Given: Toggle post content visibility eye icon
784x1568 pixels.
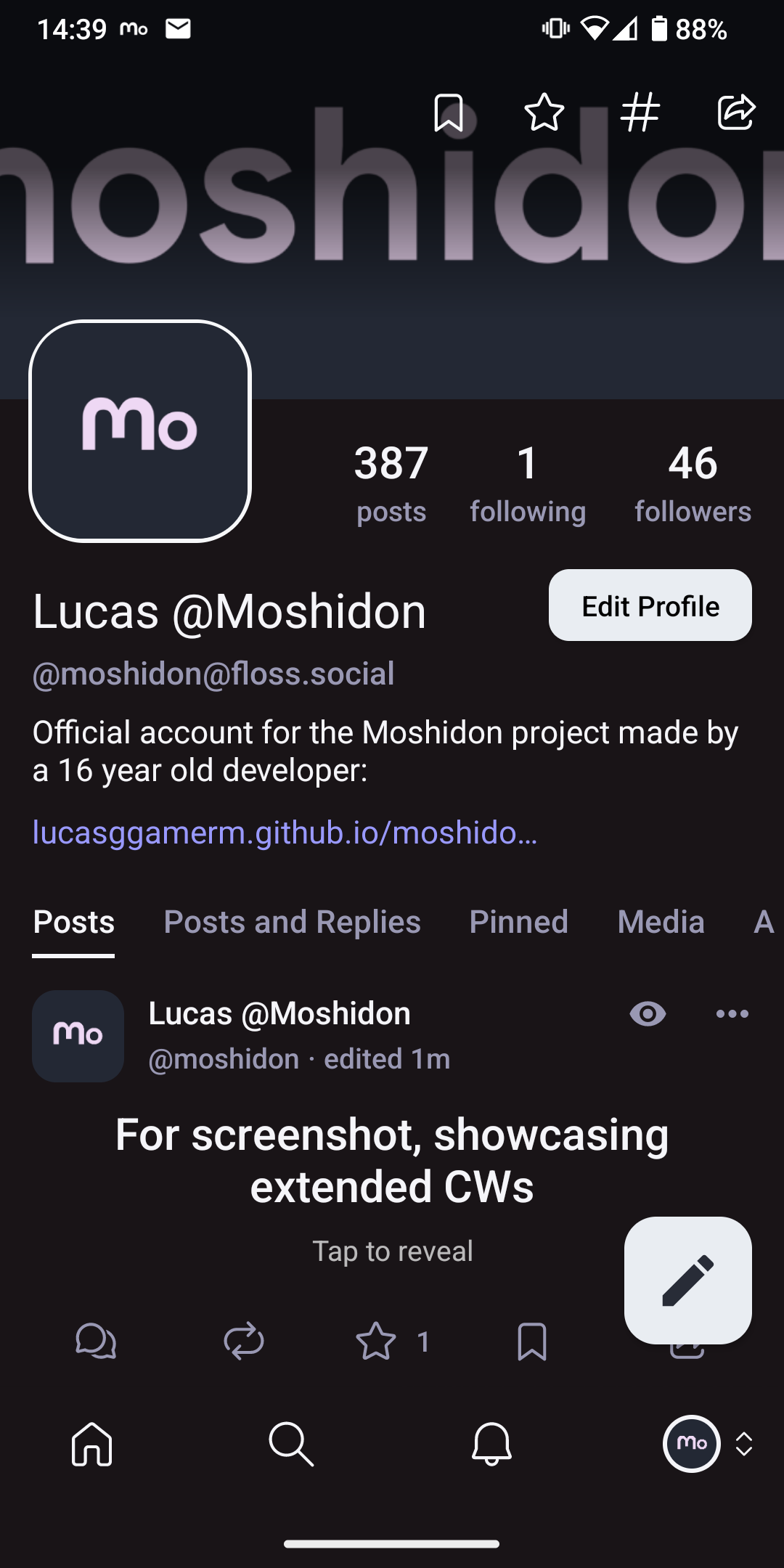Looking at the screenshot, I should click(x=648, y=1014).
